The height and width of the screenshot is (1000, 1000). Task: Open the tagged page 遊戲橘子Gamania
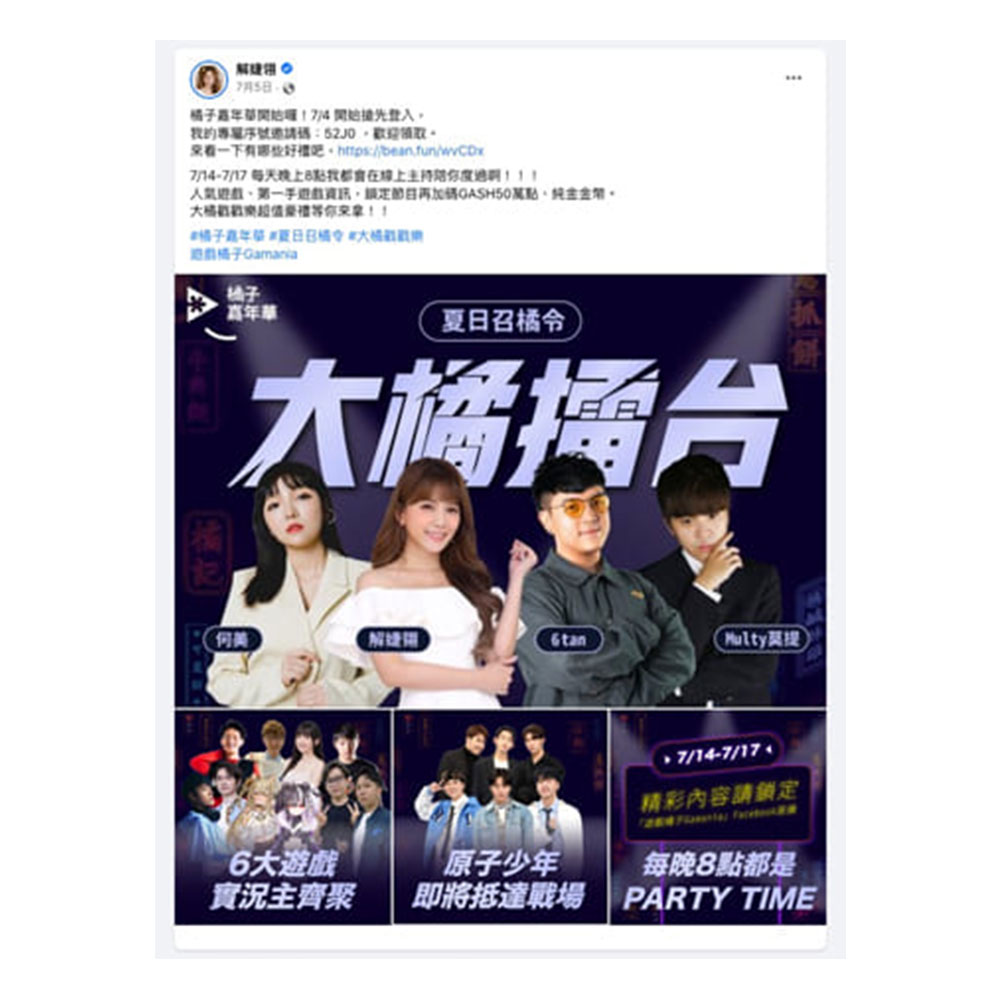point(243,254)
